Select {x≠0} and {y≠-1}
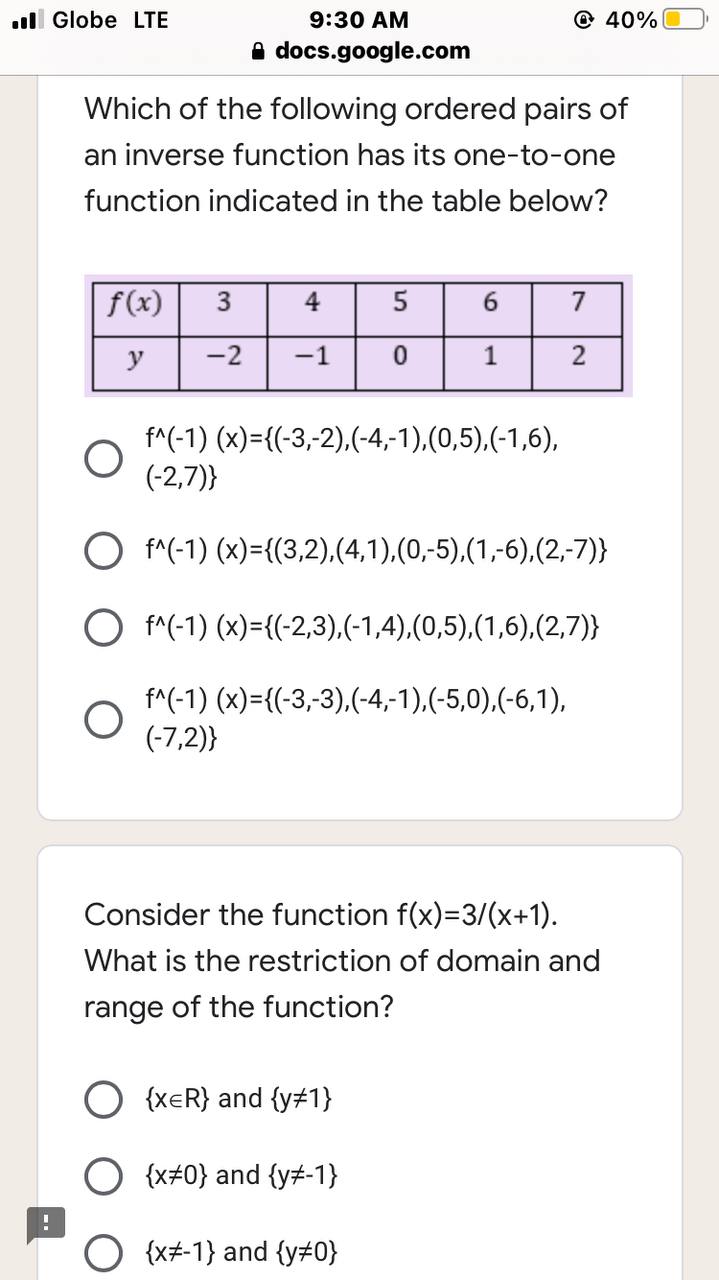Image resolution: width=719 pixels, height=1280 pixels. click(x=103, y=1175)
